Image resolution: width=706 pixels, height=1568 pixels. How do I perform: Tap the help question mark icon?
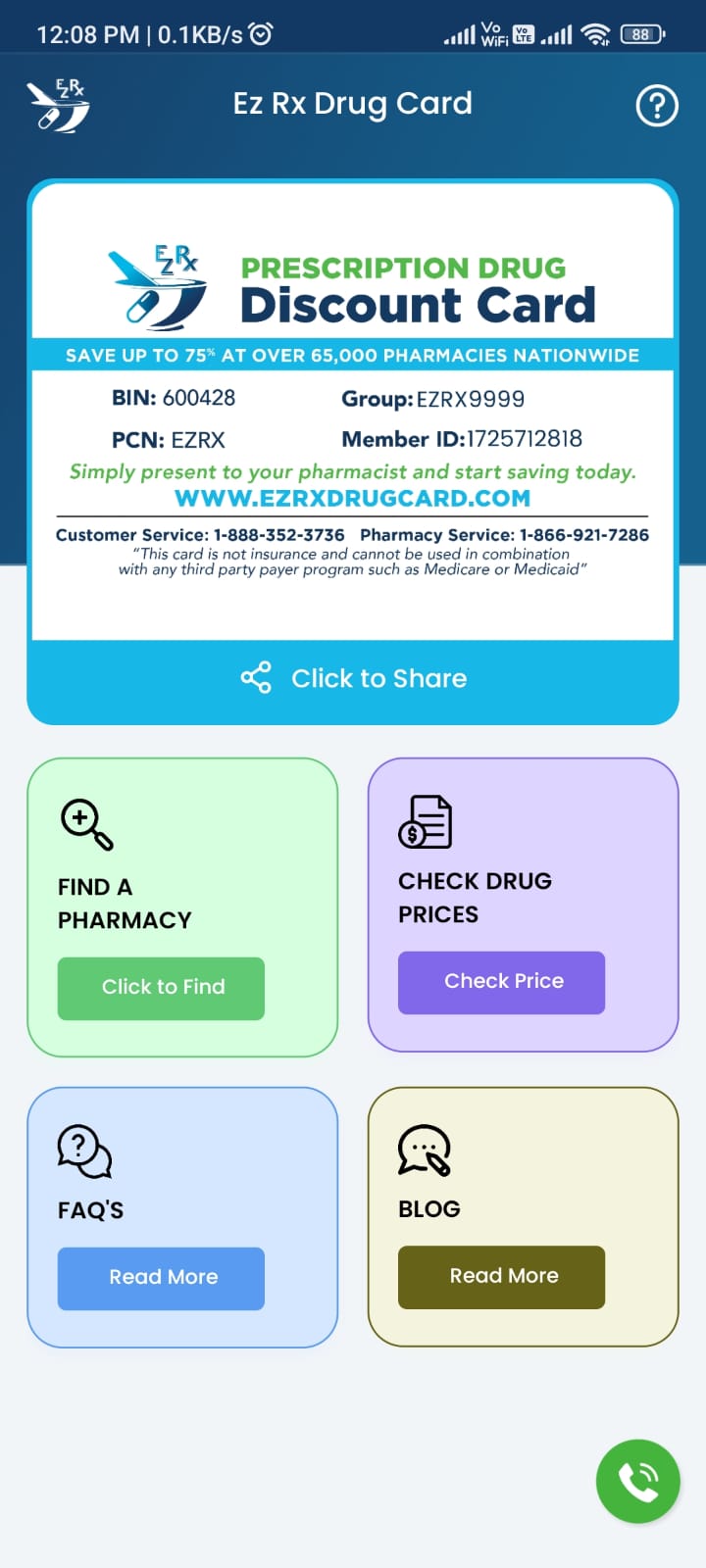[x=656, y=105]
